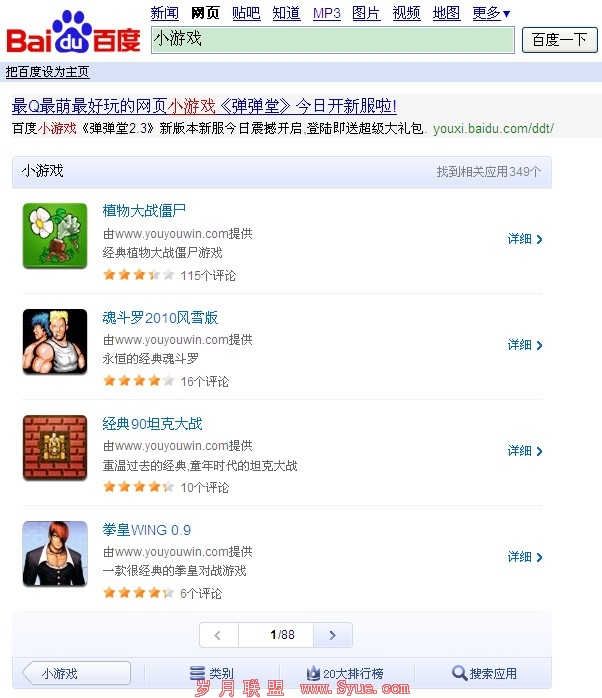Screen dimensions: 602x698
Task: Open the 类别 categories menu
Action: click(212, 674)
